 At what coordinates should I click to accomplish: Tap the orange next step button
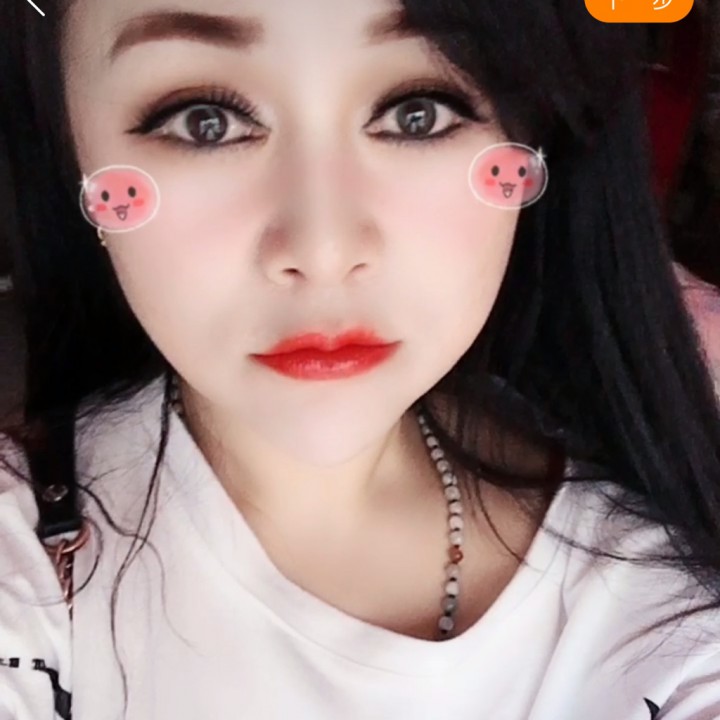(x=639, y=7)
